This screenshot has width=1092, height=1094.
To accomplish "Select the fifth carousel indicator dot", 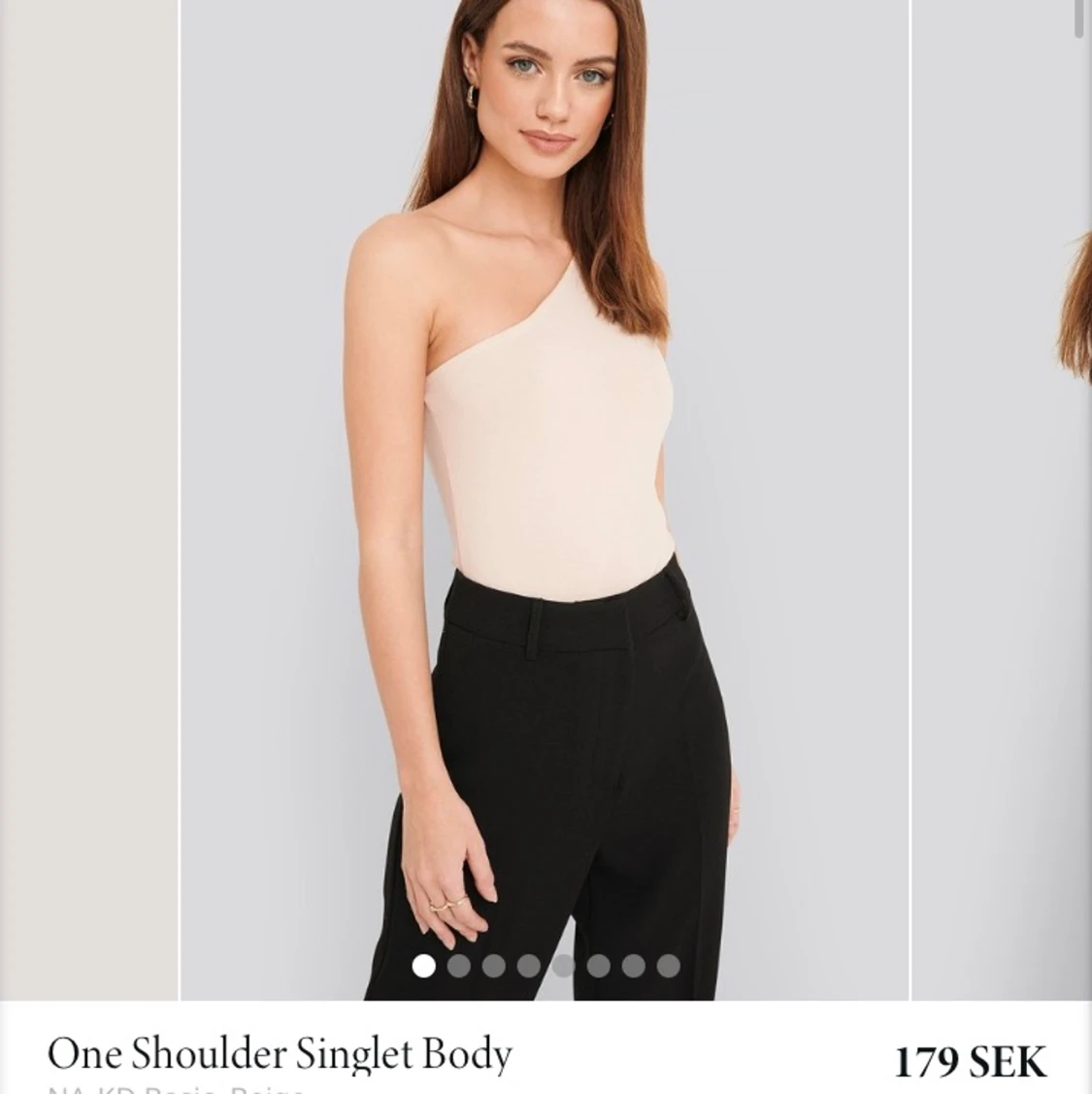I will pos(562,966).
